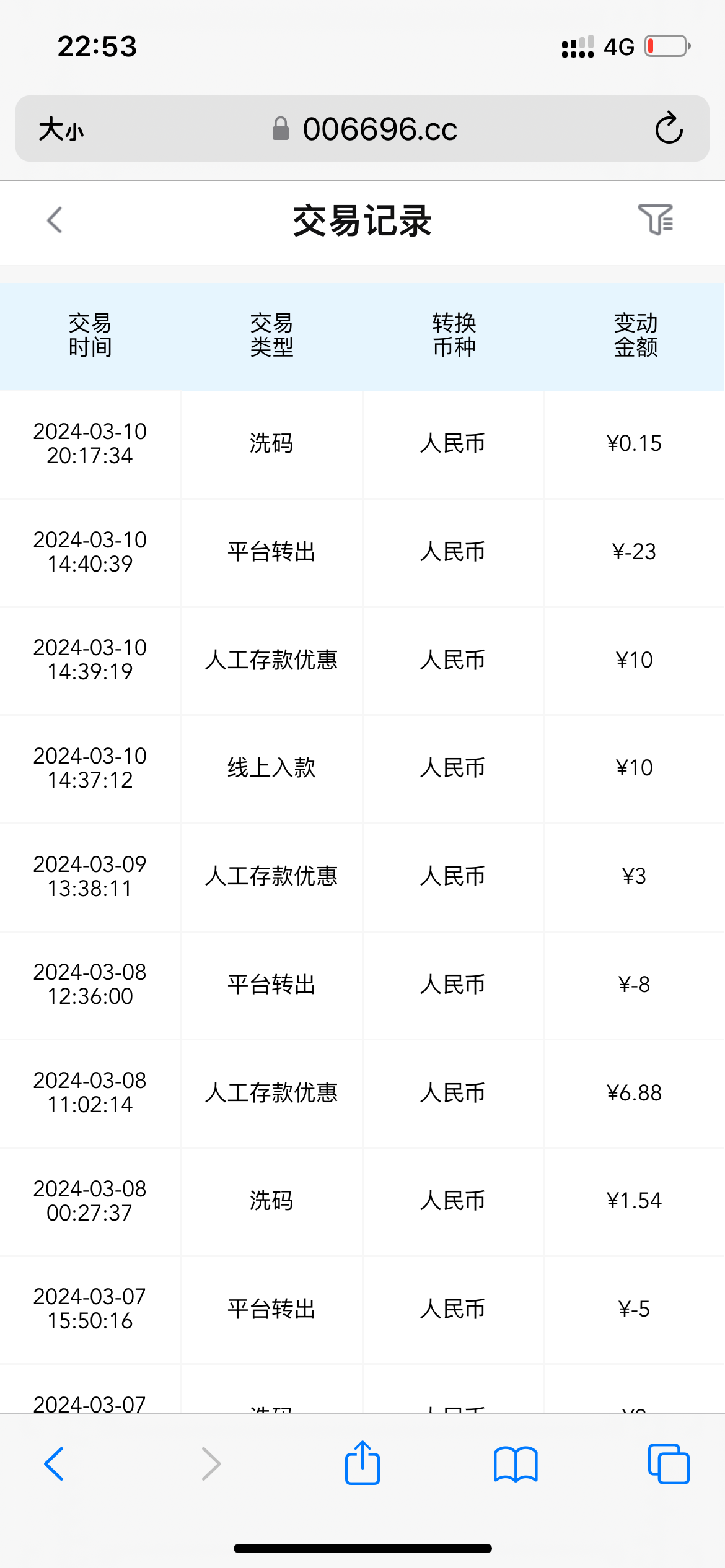Reload the page with the refresh icon
Viewport: 725px width, 1568px height.
tap(668, 129)
